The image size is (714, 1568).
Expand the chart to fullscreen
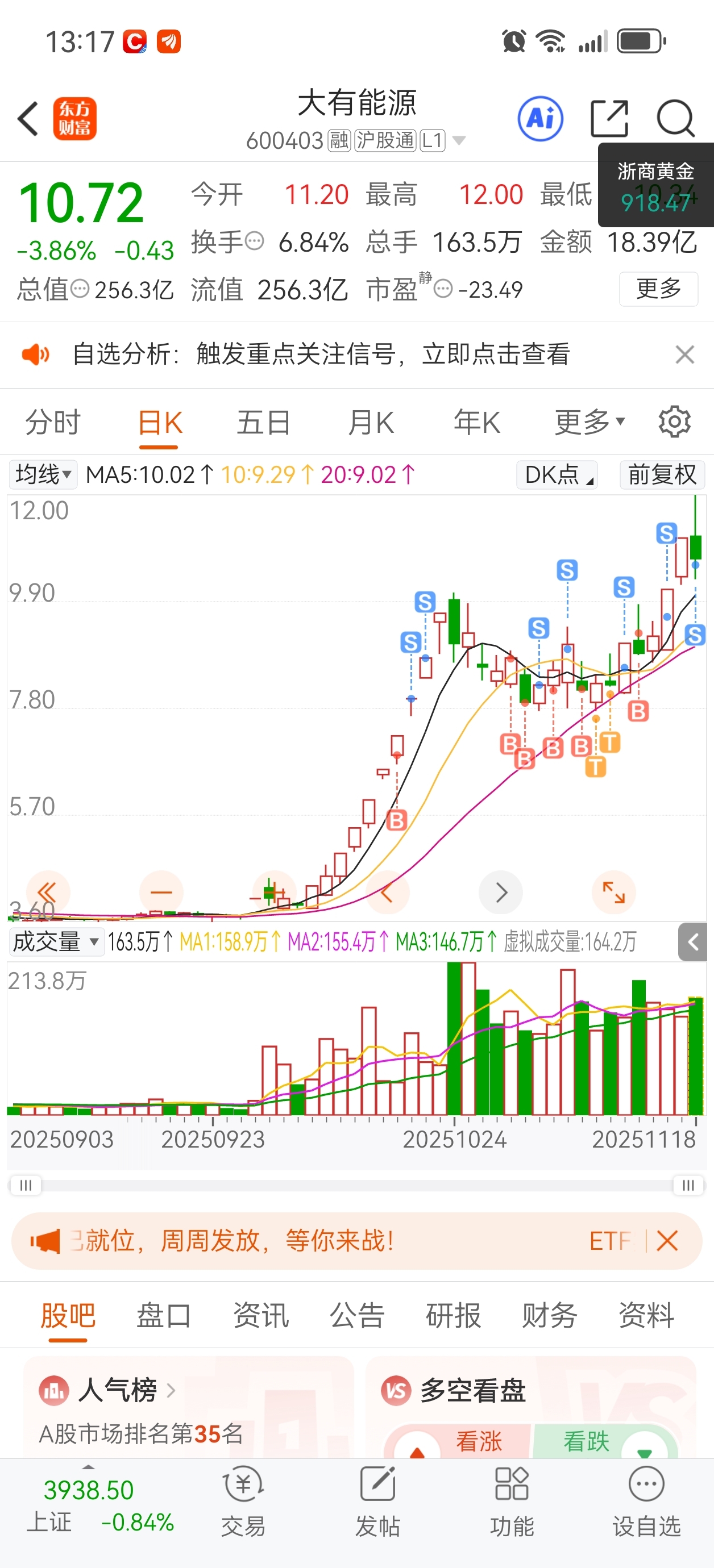pyautogui.click(x=613, y=893)
